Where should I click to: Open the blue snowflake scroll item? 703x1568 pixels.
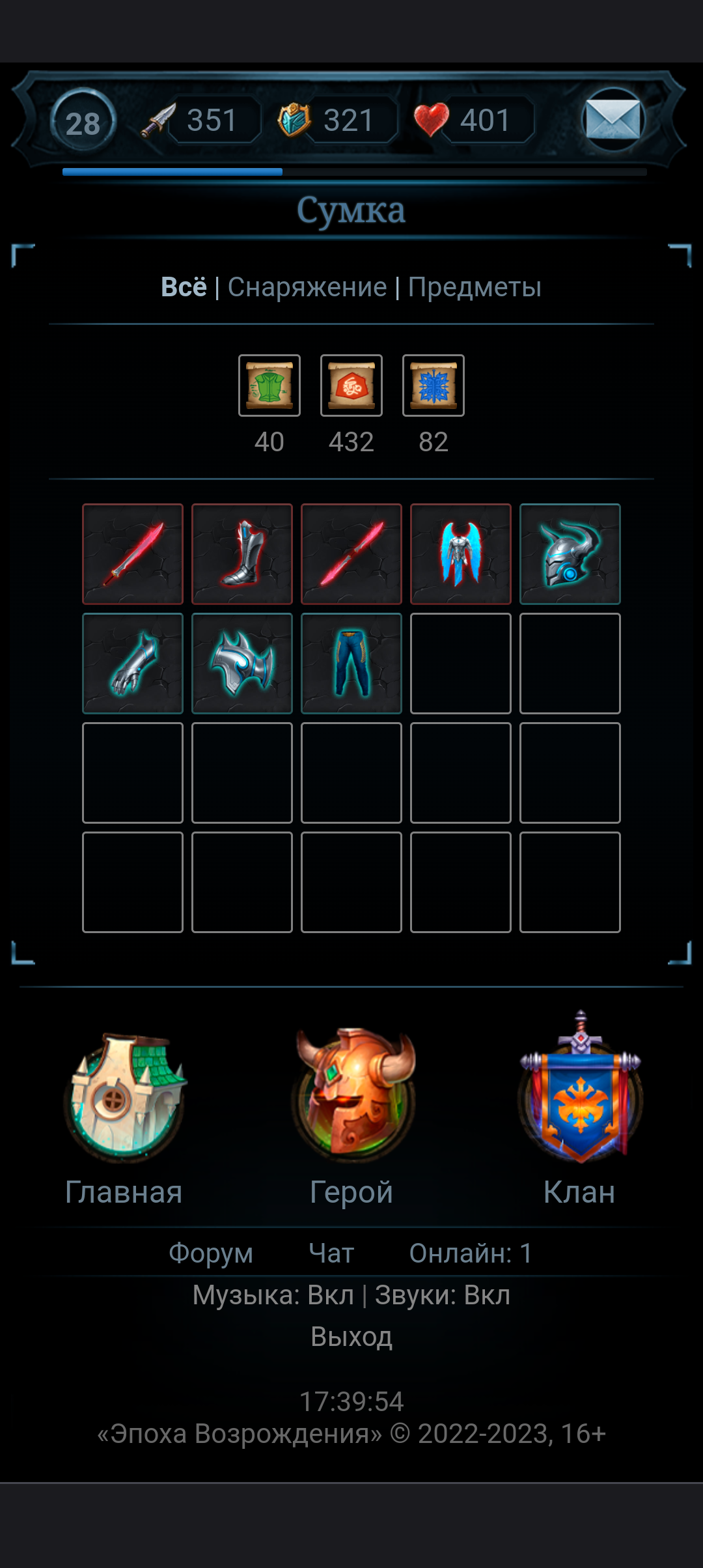pos(434,385)
